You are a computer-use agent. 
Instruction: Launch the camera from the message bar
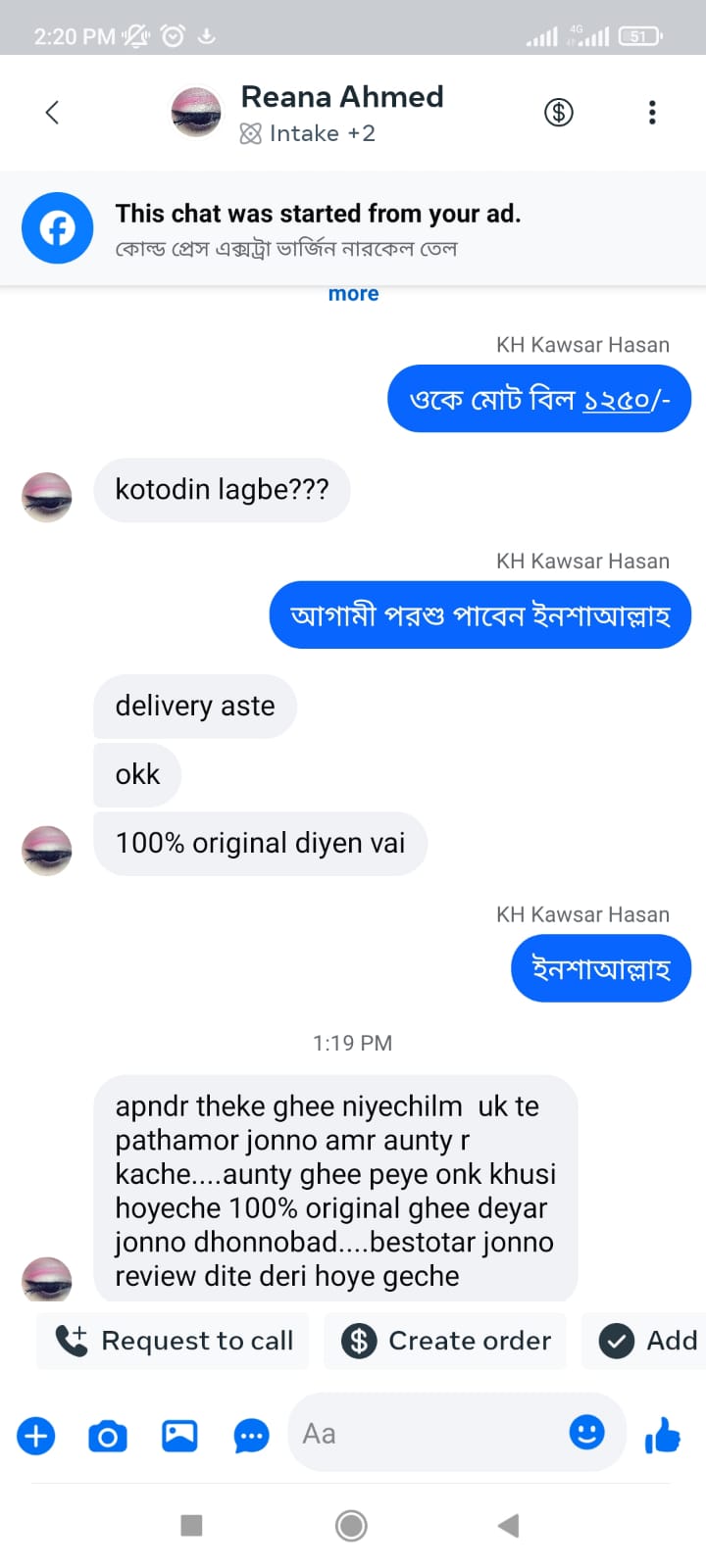click(108, 1437)
